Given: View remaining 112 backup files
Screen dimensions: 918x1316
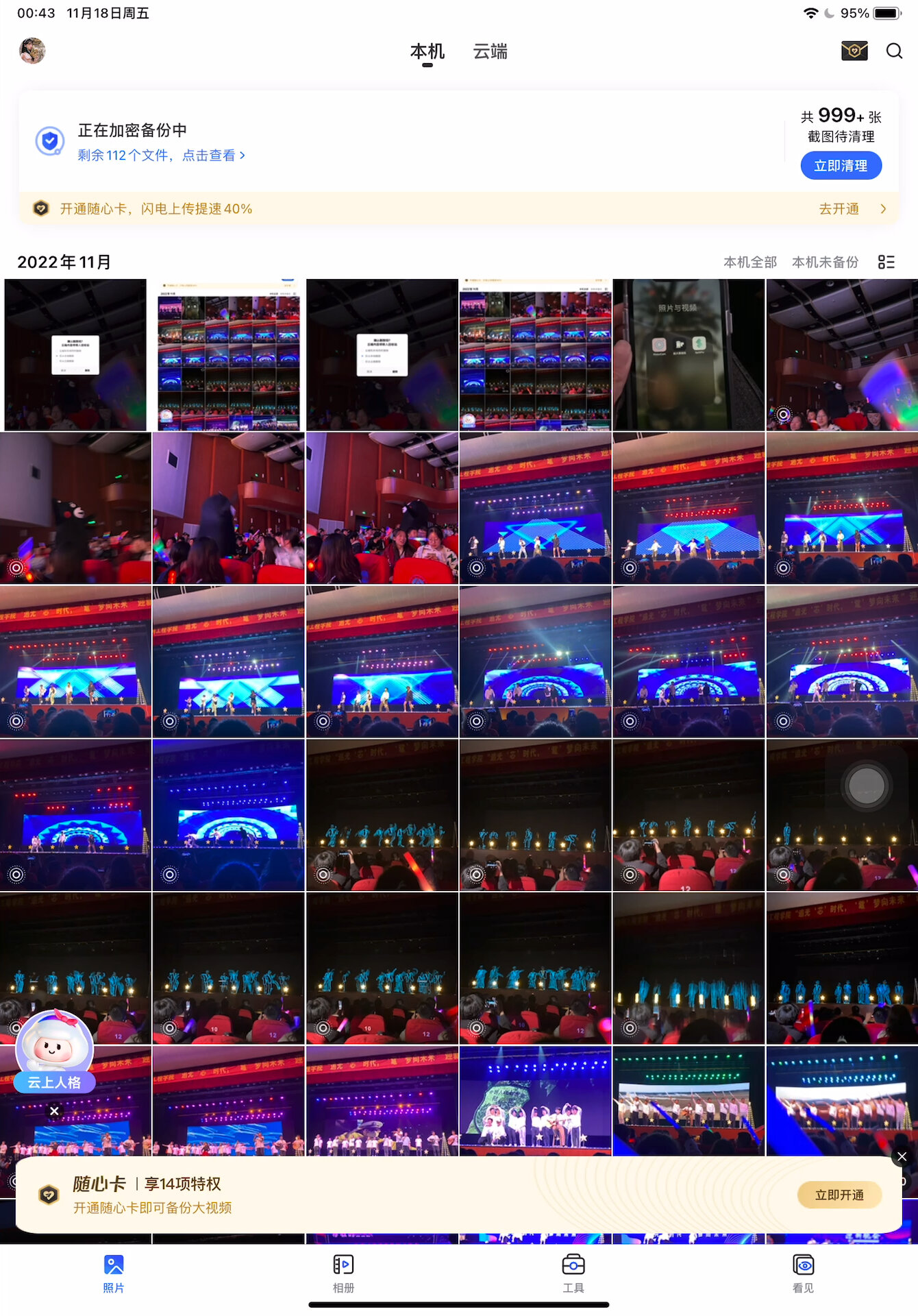Looking at the screenshot, I should [x=161, y=156].
